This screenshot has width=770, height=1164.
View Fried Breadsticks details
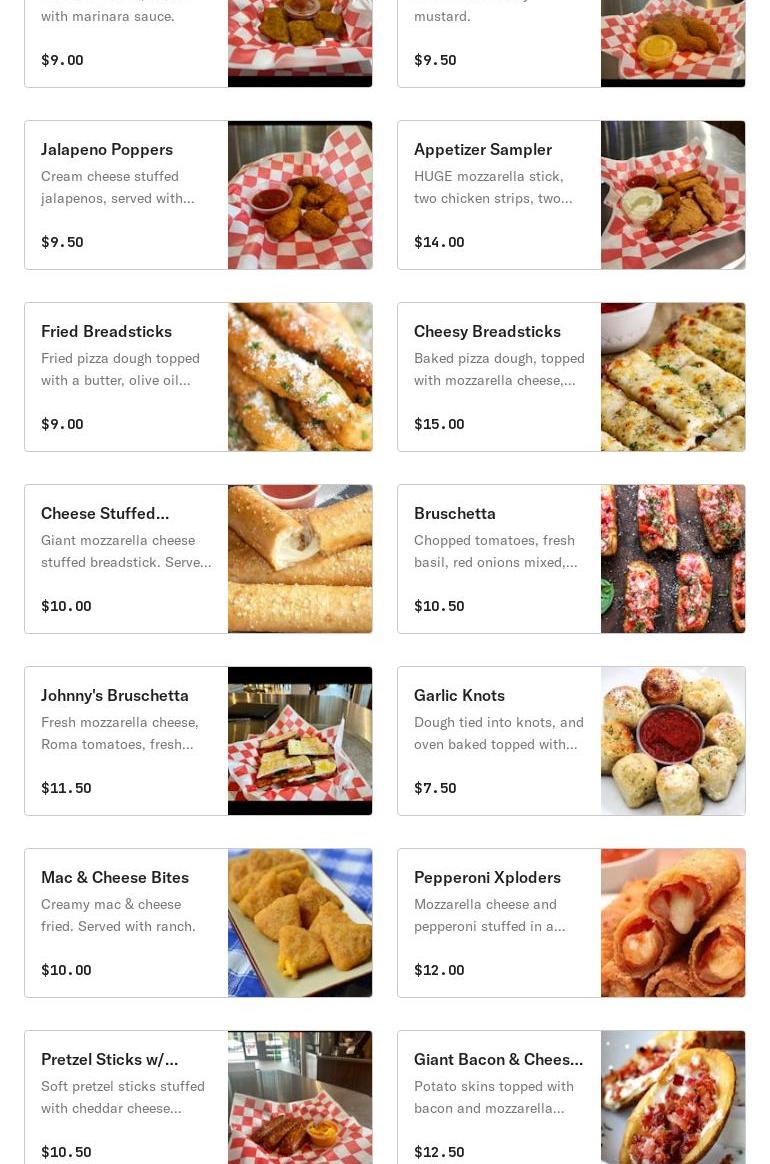click(198, 377)
